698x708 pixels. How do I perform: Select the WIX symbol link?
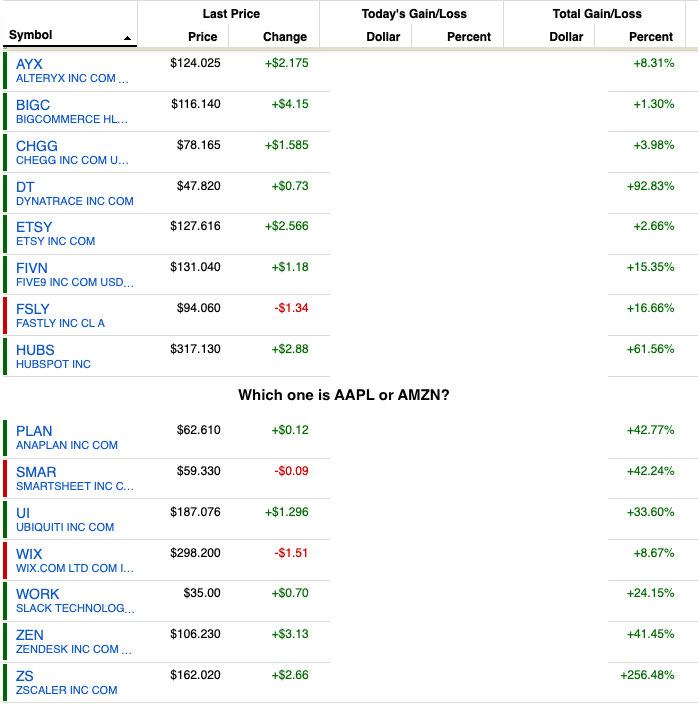point(29,554)
